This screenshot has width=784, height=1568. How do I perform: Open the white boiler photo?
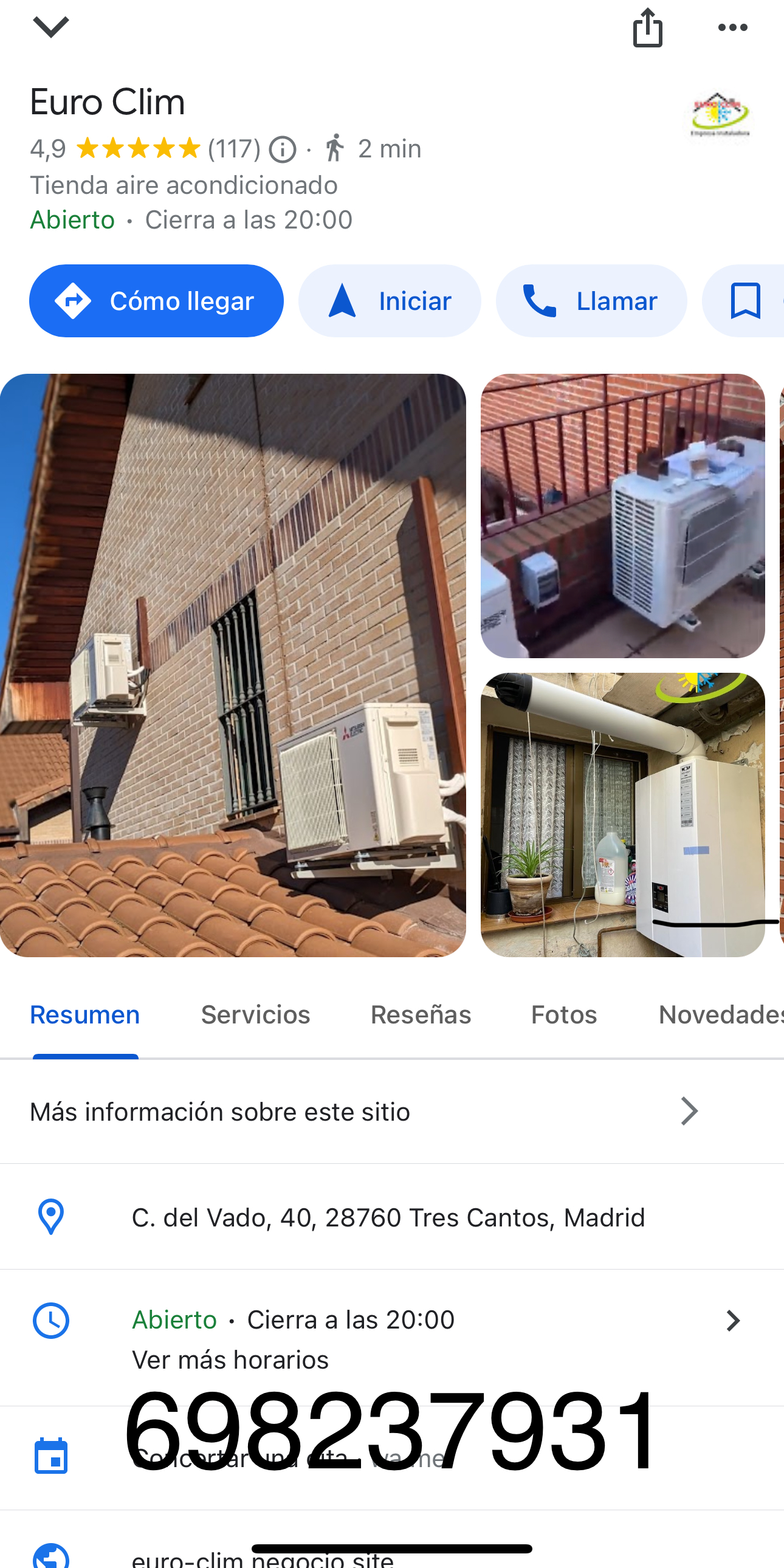pyautogui.click(x=622, y=814)
